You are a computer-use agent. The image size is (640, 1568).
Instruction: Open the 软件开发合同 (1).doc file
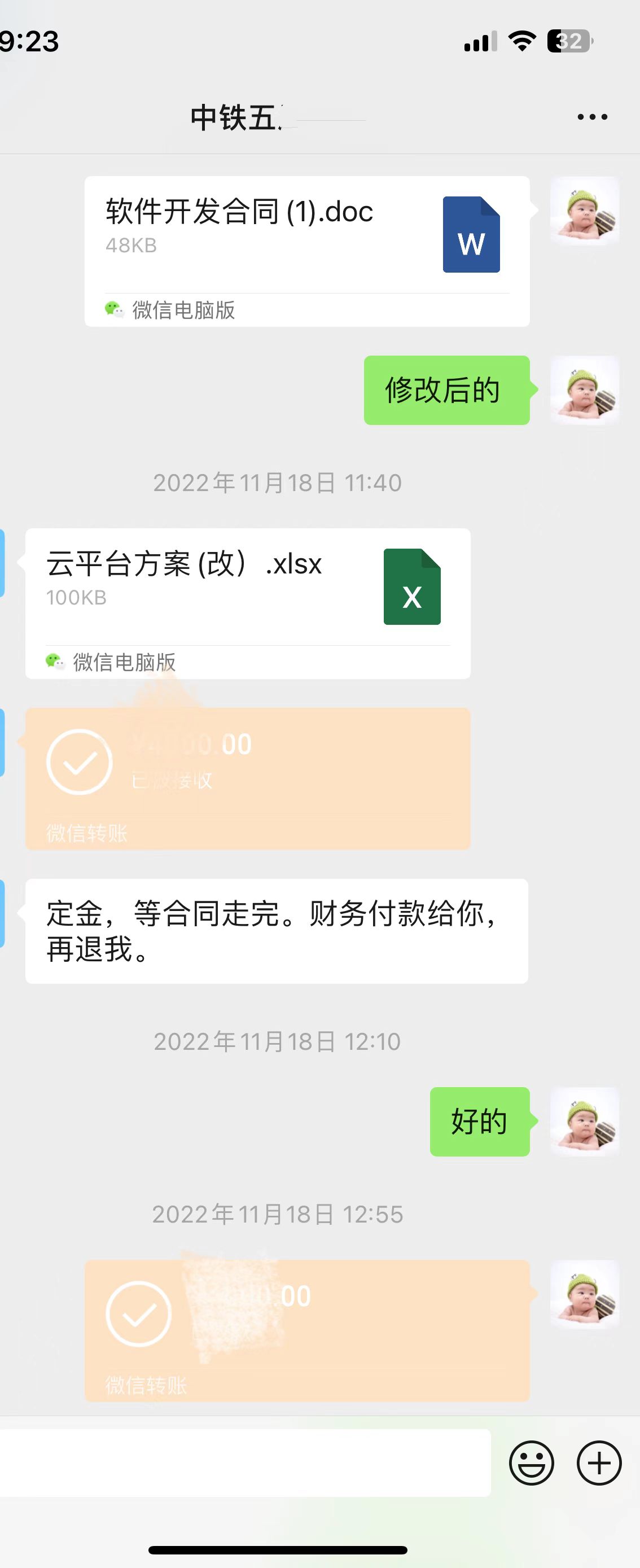(x=306, y=251)
